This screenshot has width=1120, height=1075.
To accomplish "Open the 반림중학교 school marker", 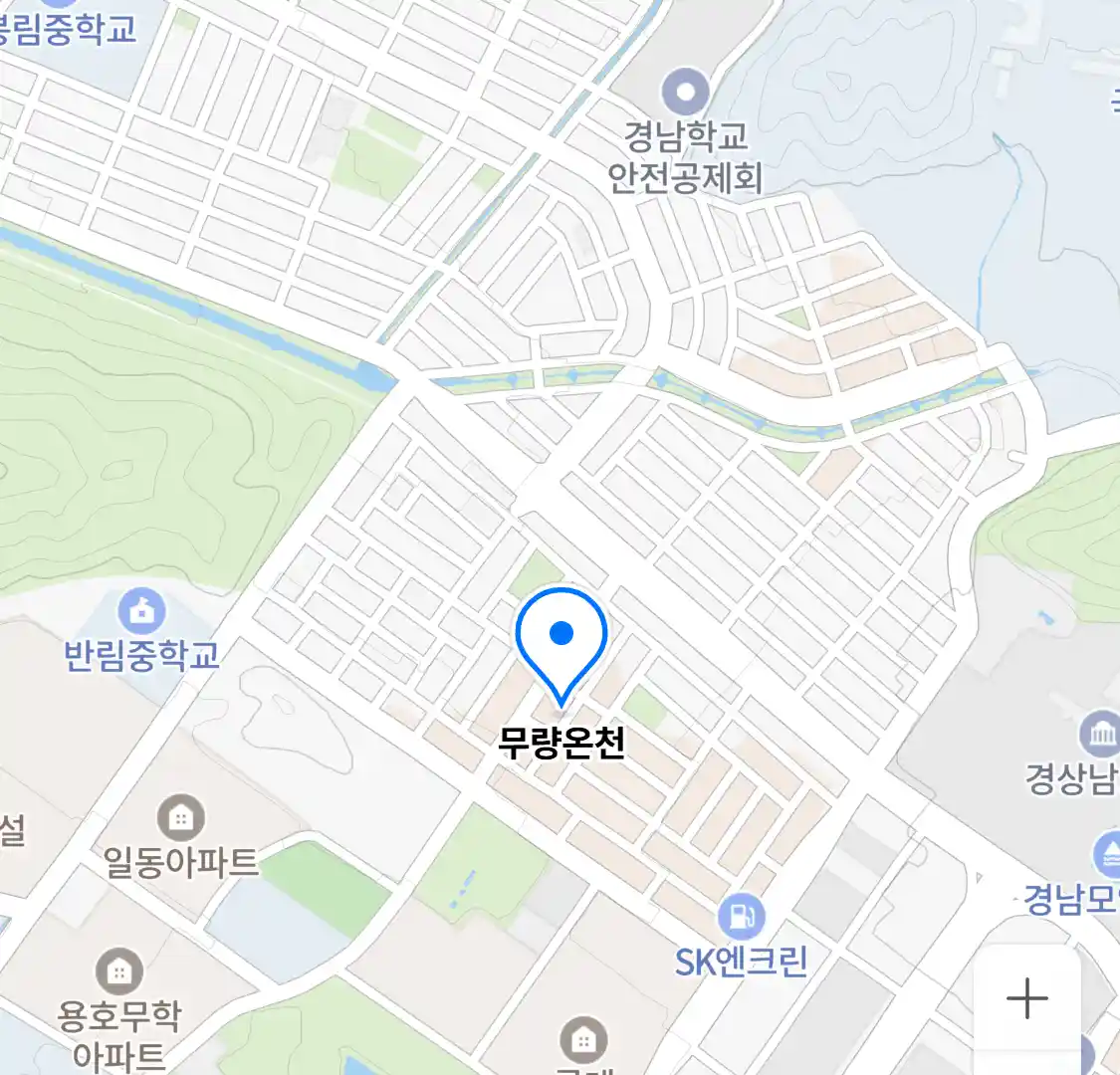I will (141, 609).
